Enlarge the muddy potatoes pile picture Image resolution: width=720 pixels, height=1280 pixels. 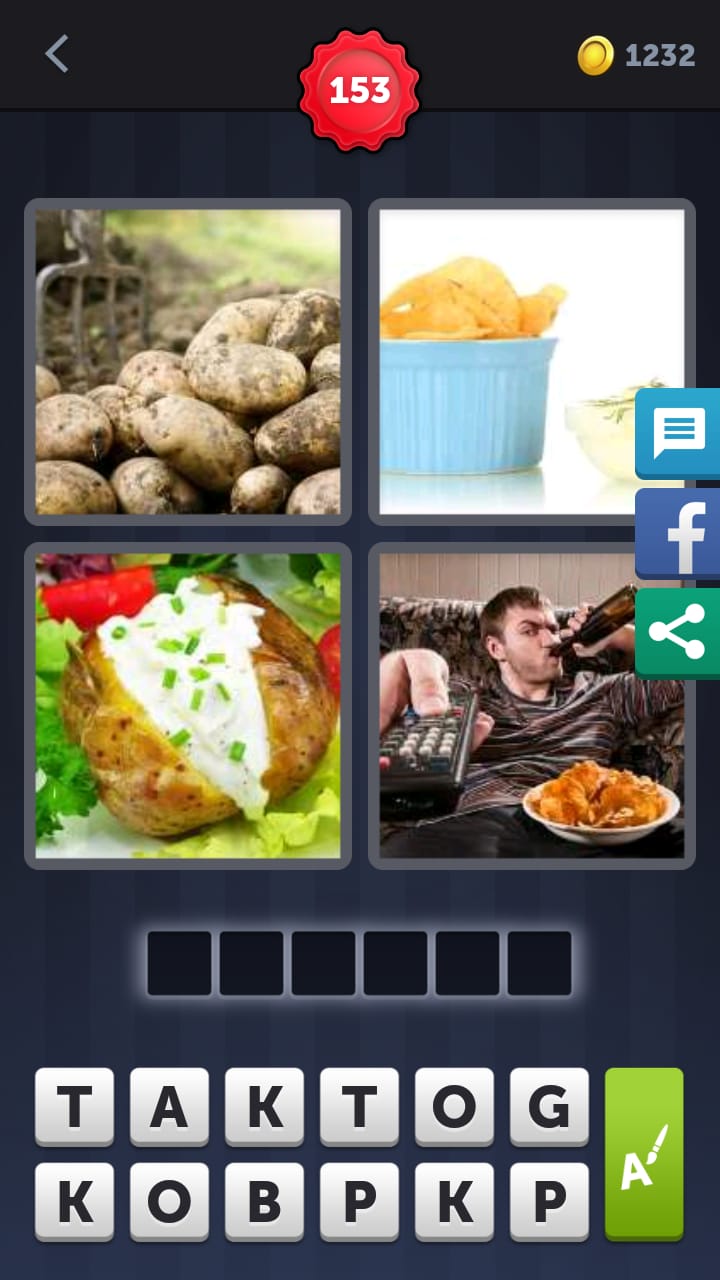click(188, 361)
